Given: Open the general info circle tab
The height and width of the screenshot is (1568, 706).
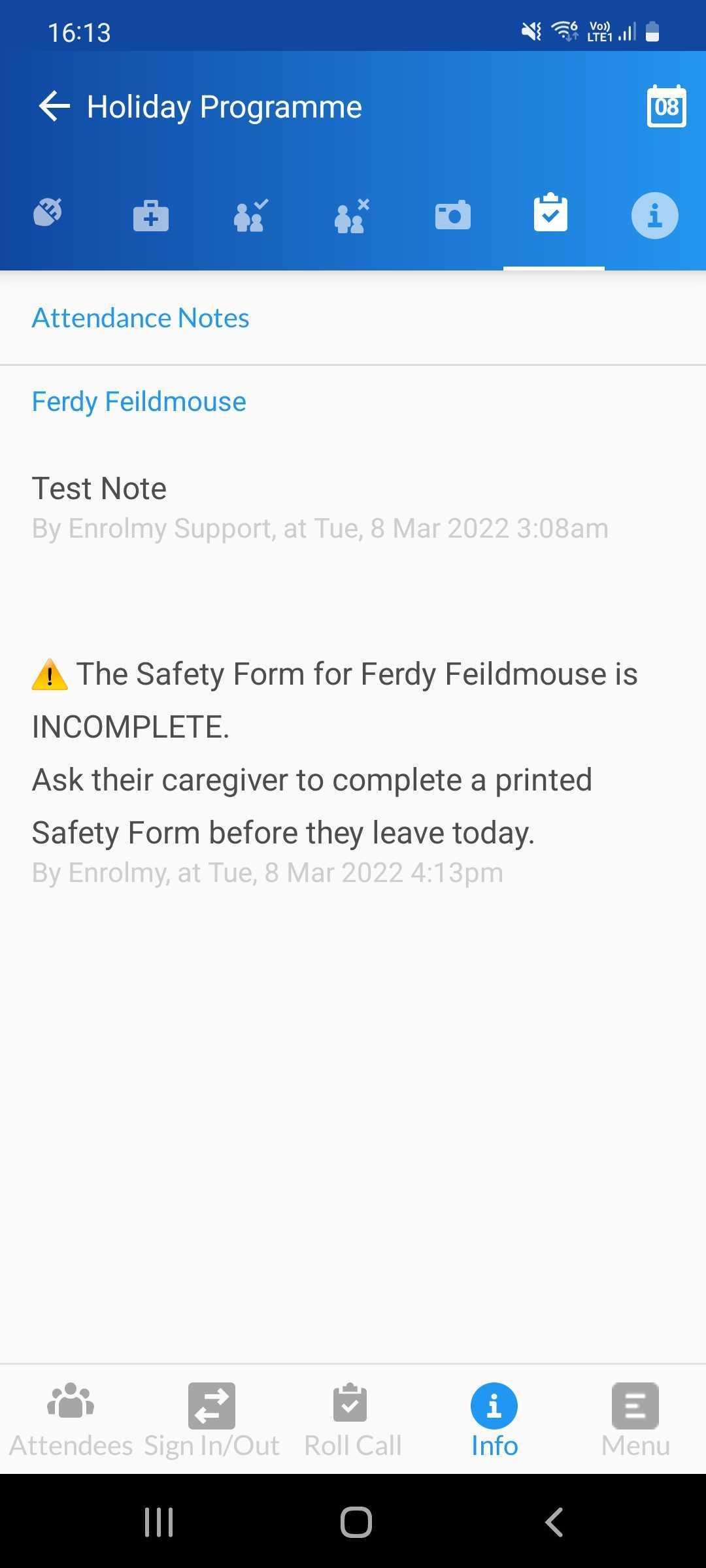Looking at the screenshot, I should point(654,216).
